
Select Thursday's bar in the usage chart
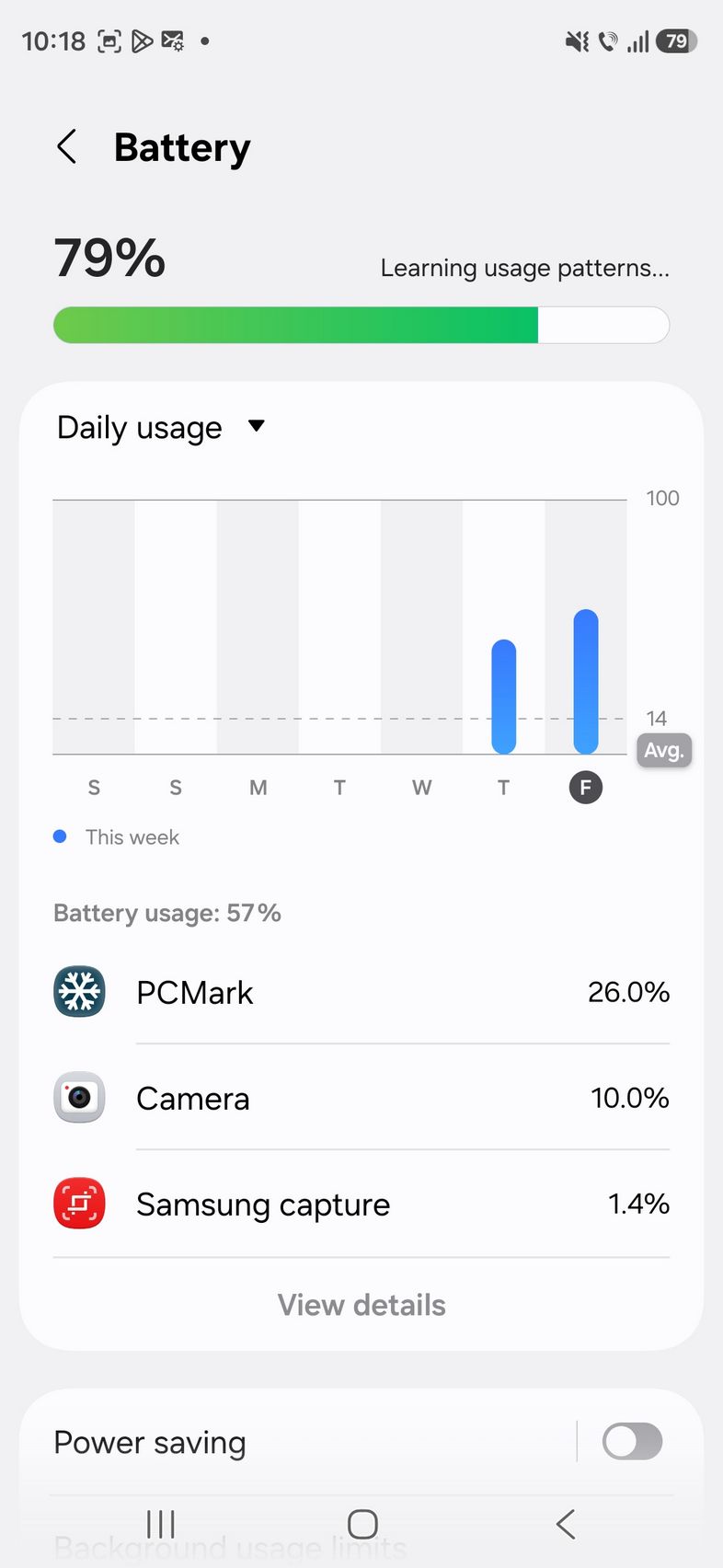pyautogui.click(x=503, y=697)
